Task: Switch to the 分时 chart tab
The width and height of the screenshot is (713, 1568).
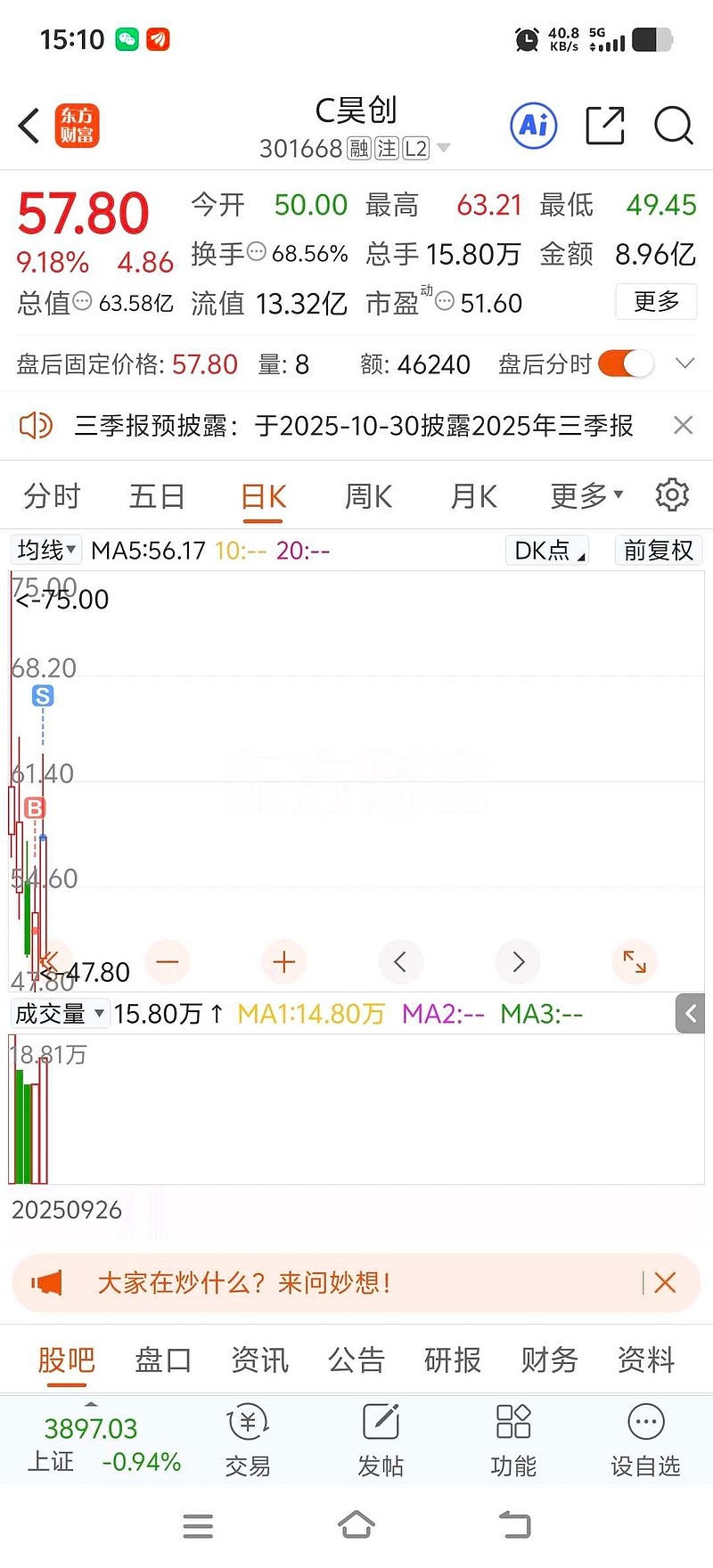Action: [52, 495]
